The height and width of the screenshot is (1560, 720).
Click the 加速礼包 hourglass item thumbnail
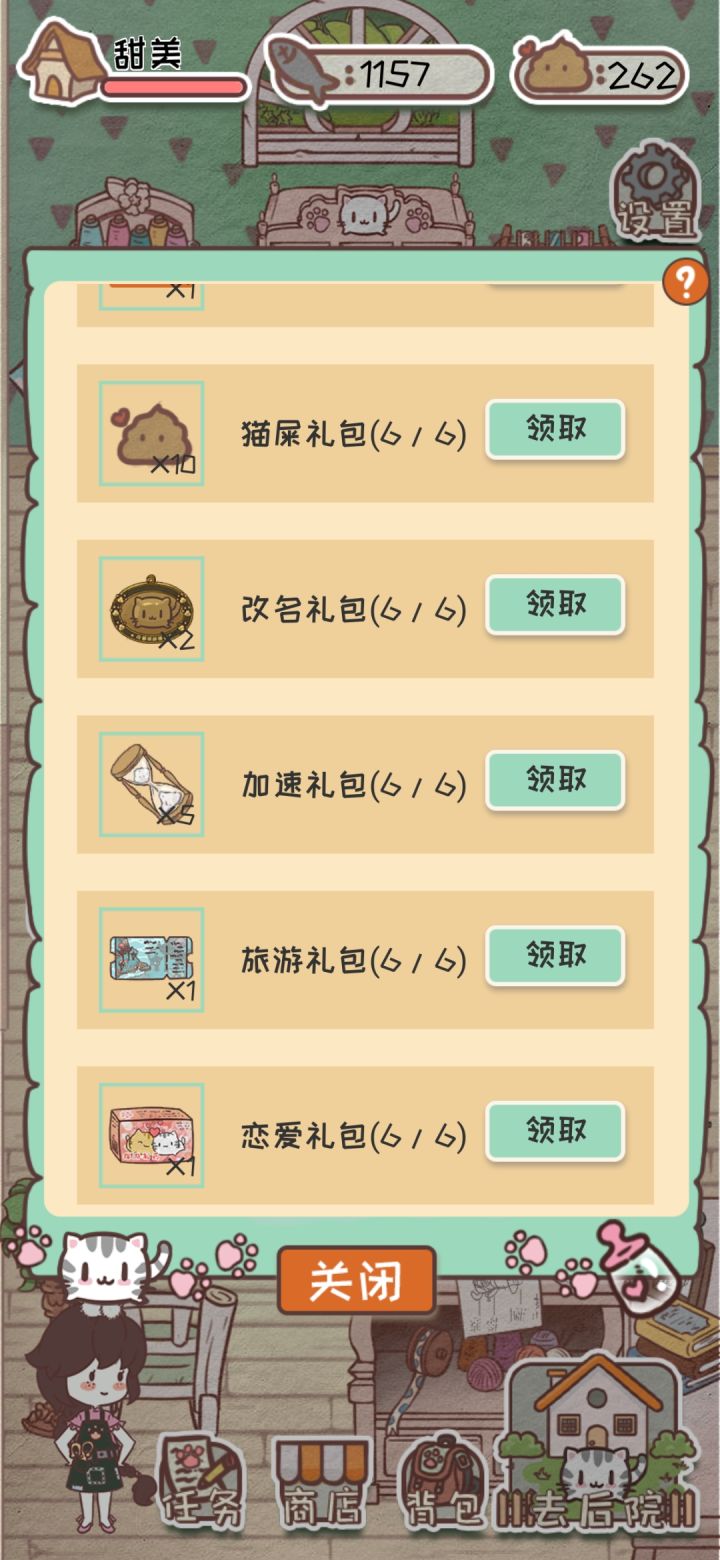150,780
